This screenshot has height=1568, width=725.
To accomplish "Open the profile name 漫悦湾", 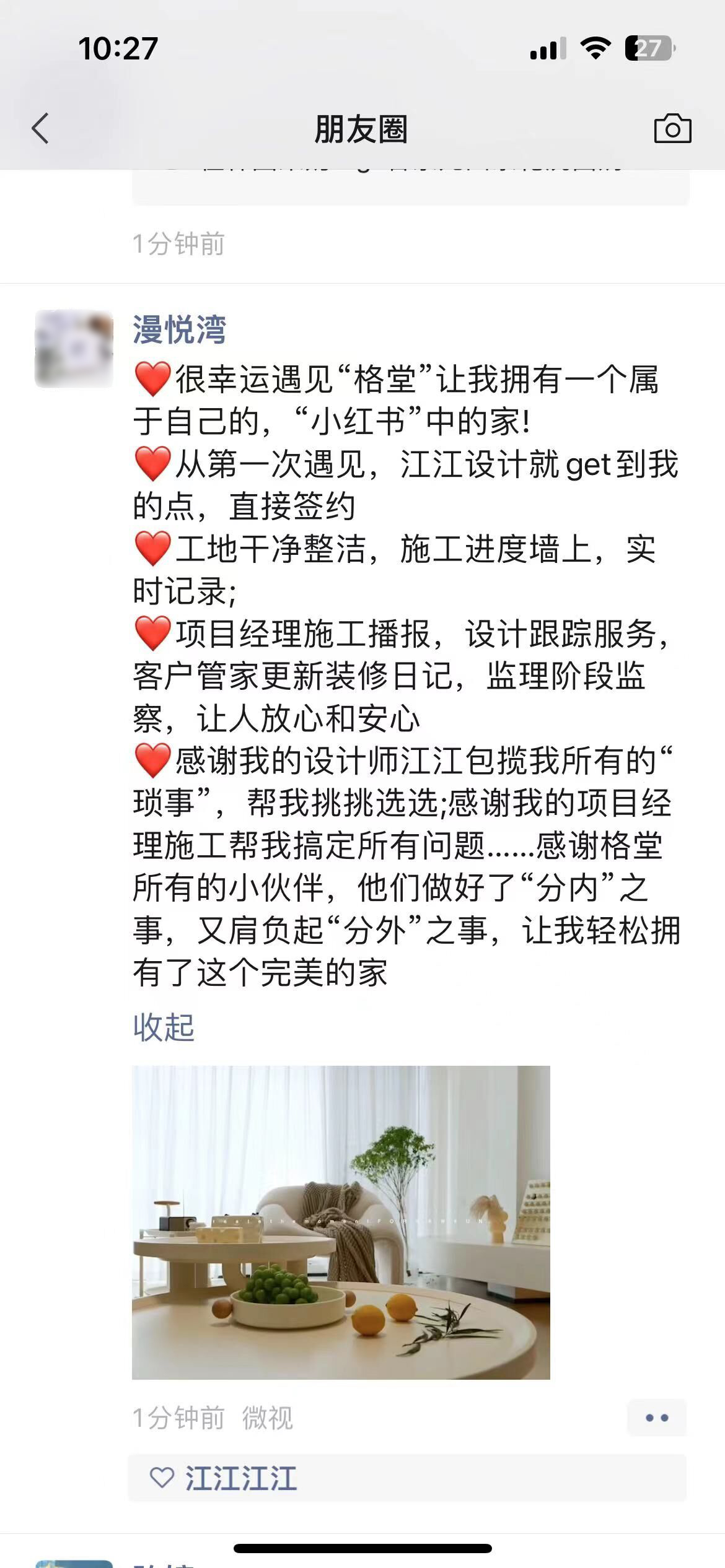I will (179, 329).
